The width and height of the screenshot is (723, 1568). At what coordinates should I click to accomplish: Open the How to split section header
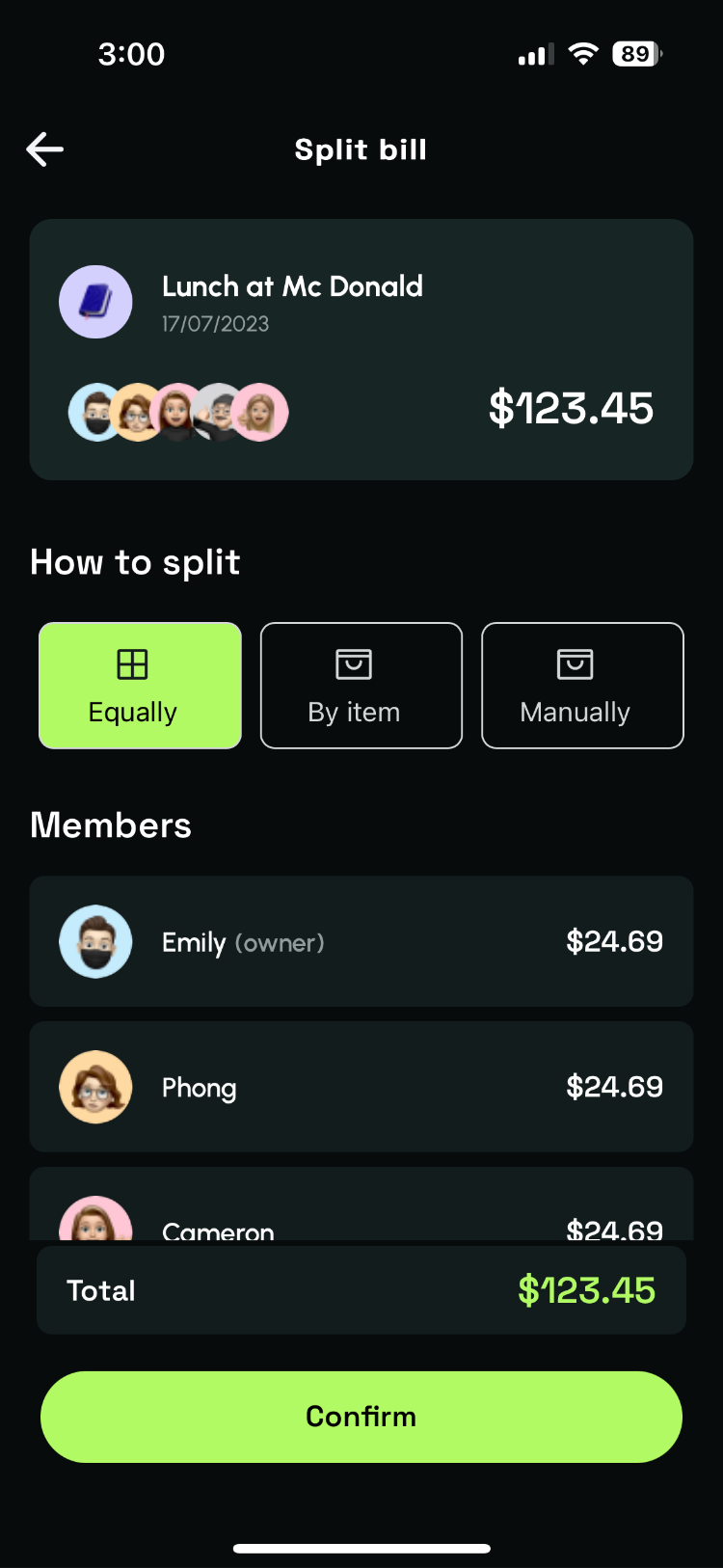coord(135,561)
